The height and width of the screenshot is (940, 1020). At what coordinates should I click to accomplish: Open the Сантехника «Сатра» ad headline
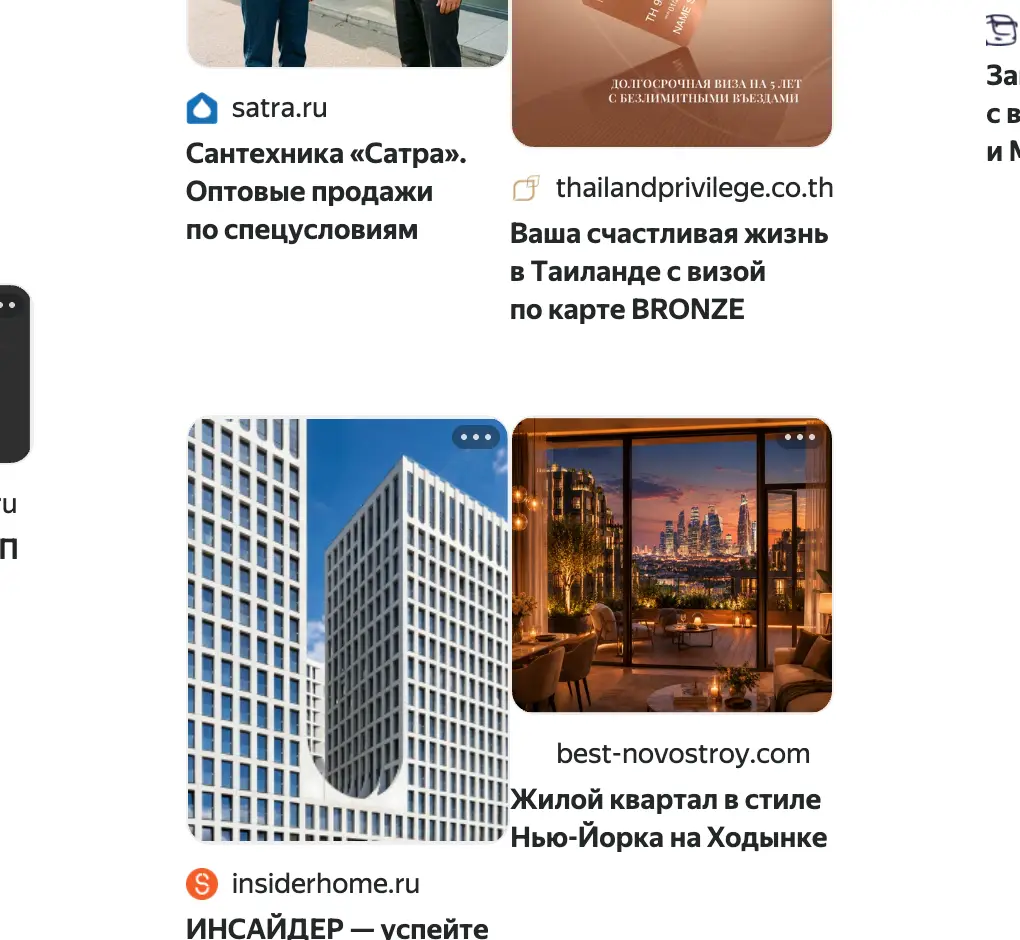click(x=326, y=192)
